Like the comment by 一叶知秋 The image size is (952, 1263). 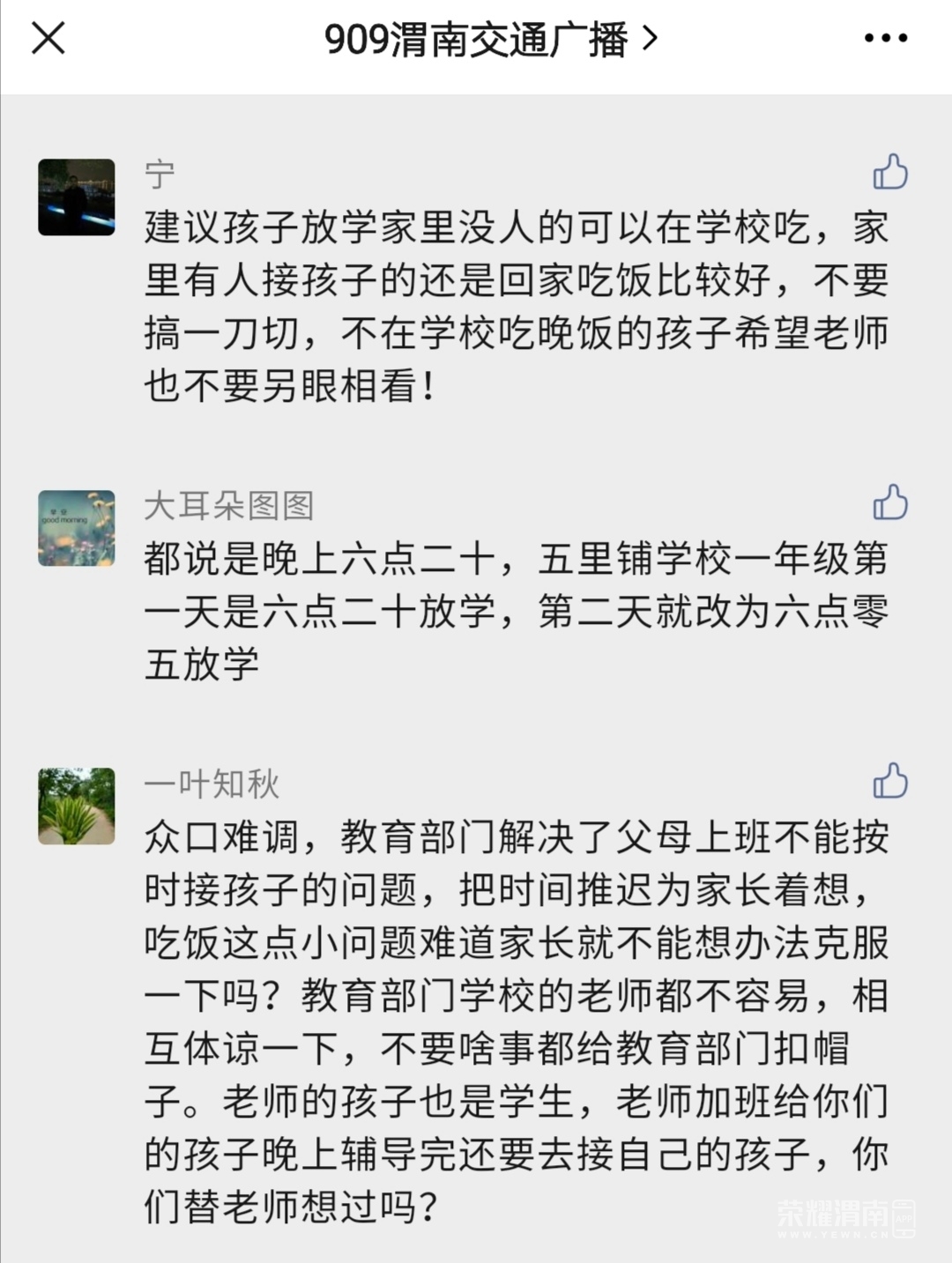point(889,781)
